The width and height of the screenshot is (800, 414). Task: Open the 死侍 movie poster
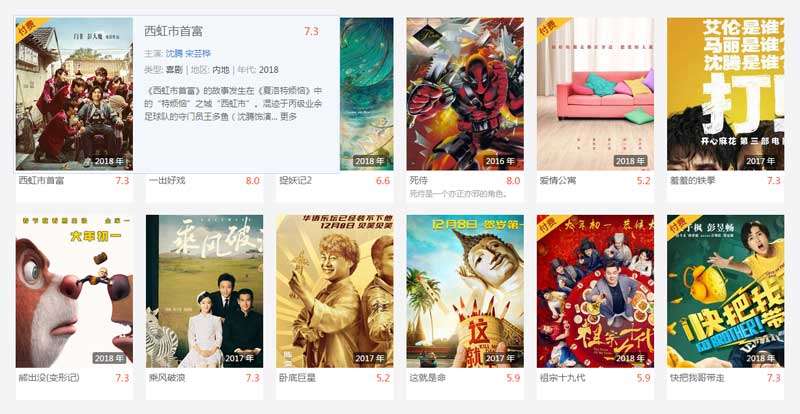pos(464,94)
